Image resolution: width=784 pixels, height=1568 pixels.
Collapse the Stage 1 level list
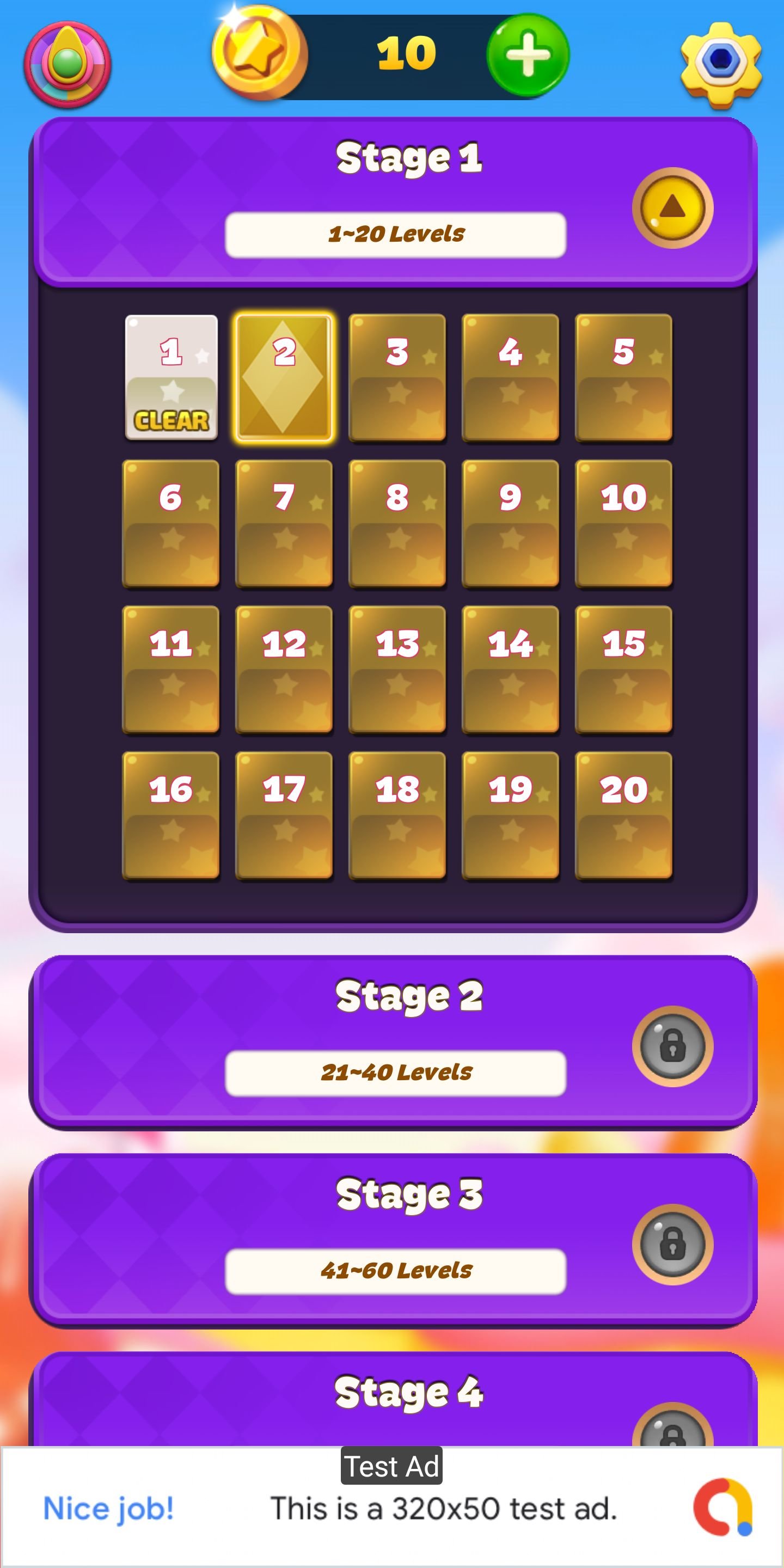[x=672, y=208]
